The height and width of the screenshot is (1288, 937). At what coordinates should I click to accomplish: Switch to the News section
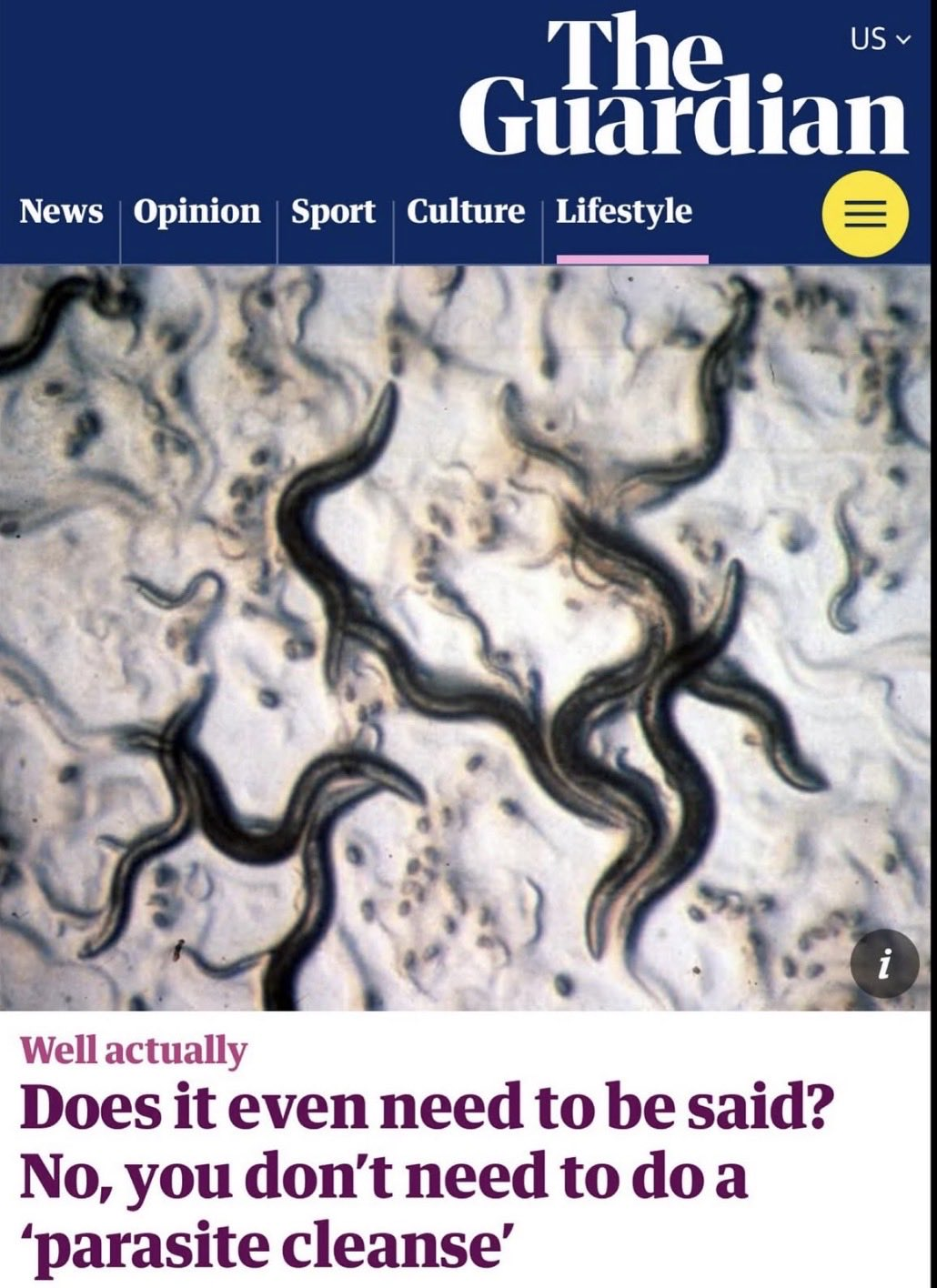[61, 212]
